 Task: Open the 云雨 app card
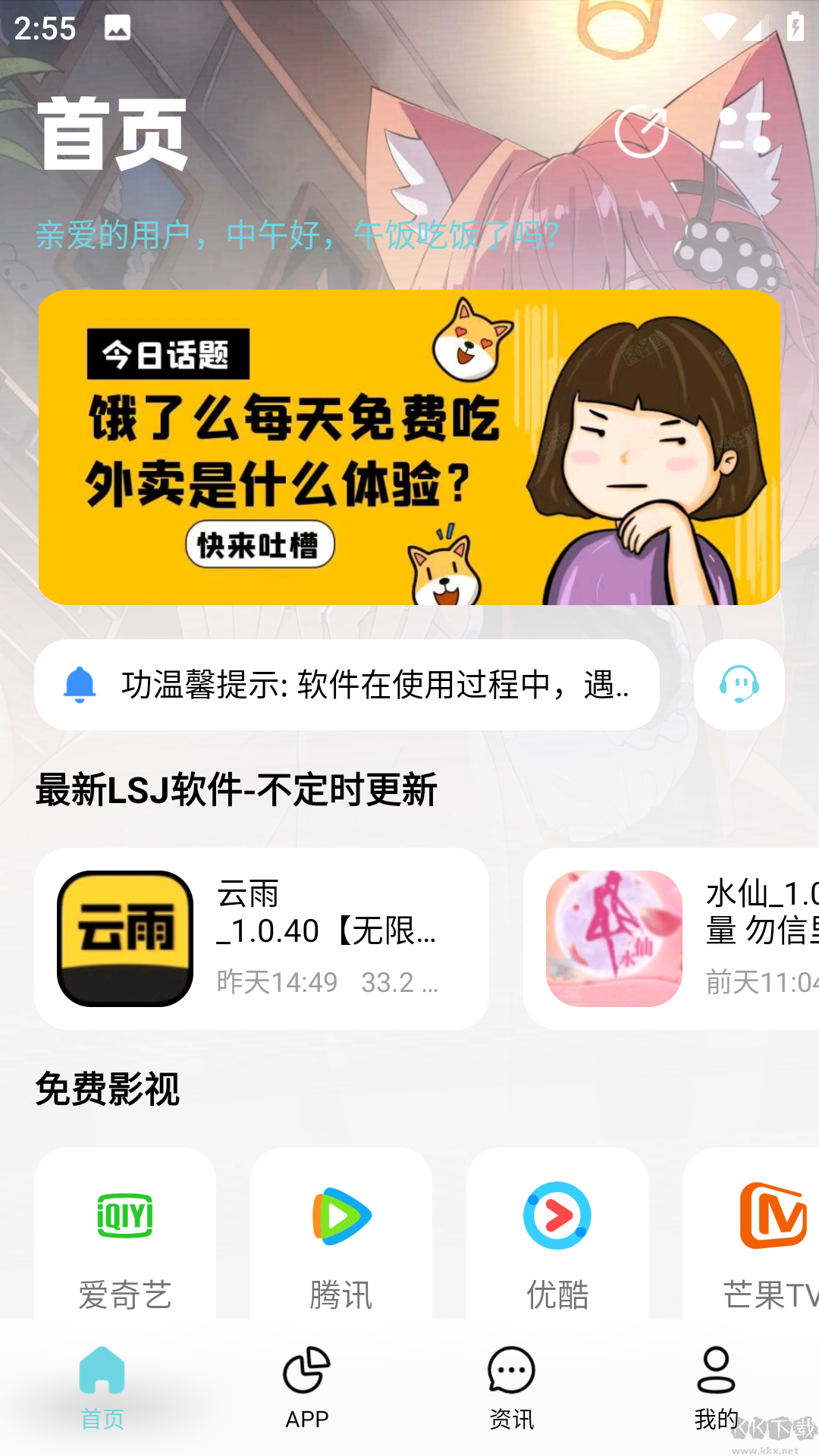[x=262, y=938]
